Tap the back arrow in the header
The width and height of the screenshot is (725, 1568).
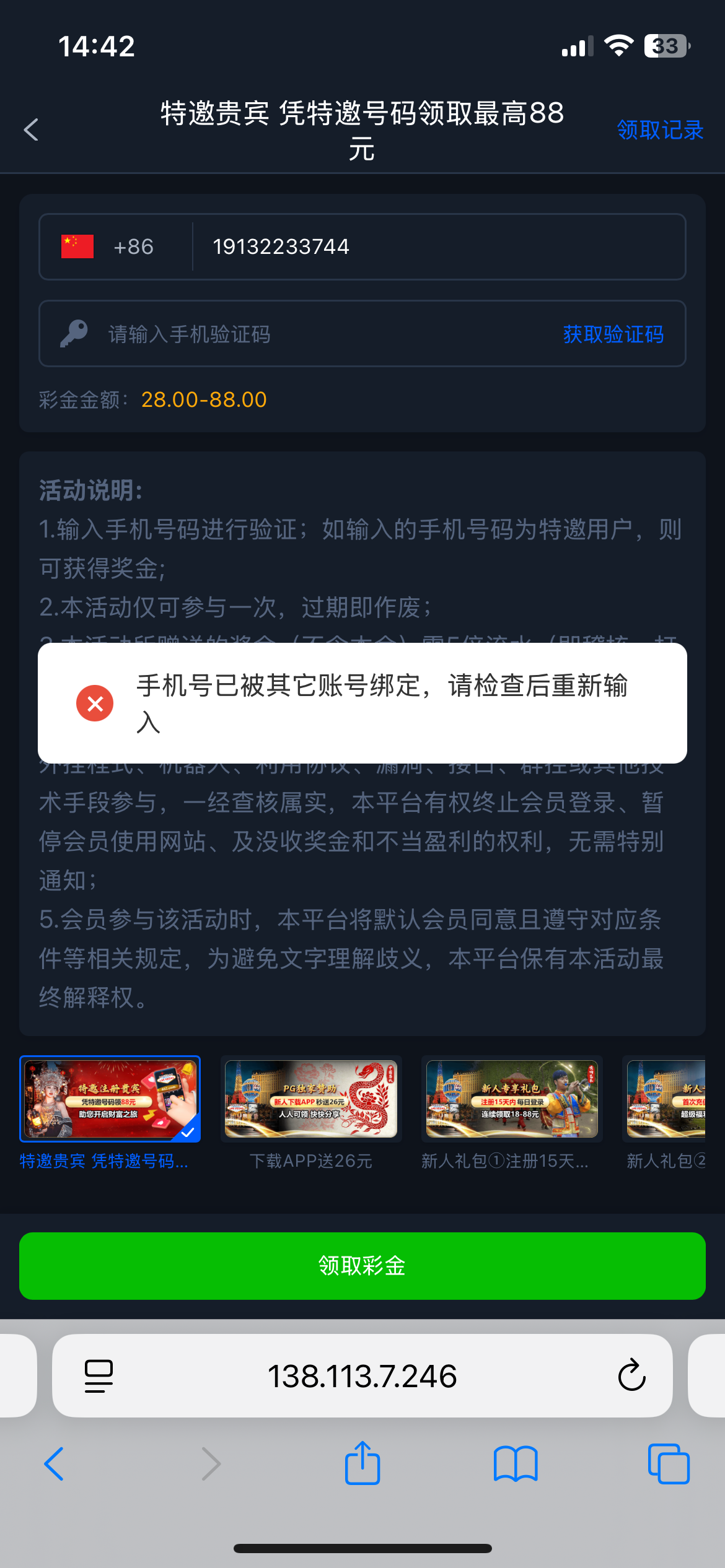[x=30, y=130]
